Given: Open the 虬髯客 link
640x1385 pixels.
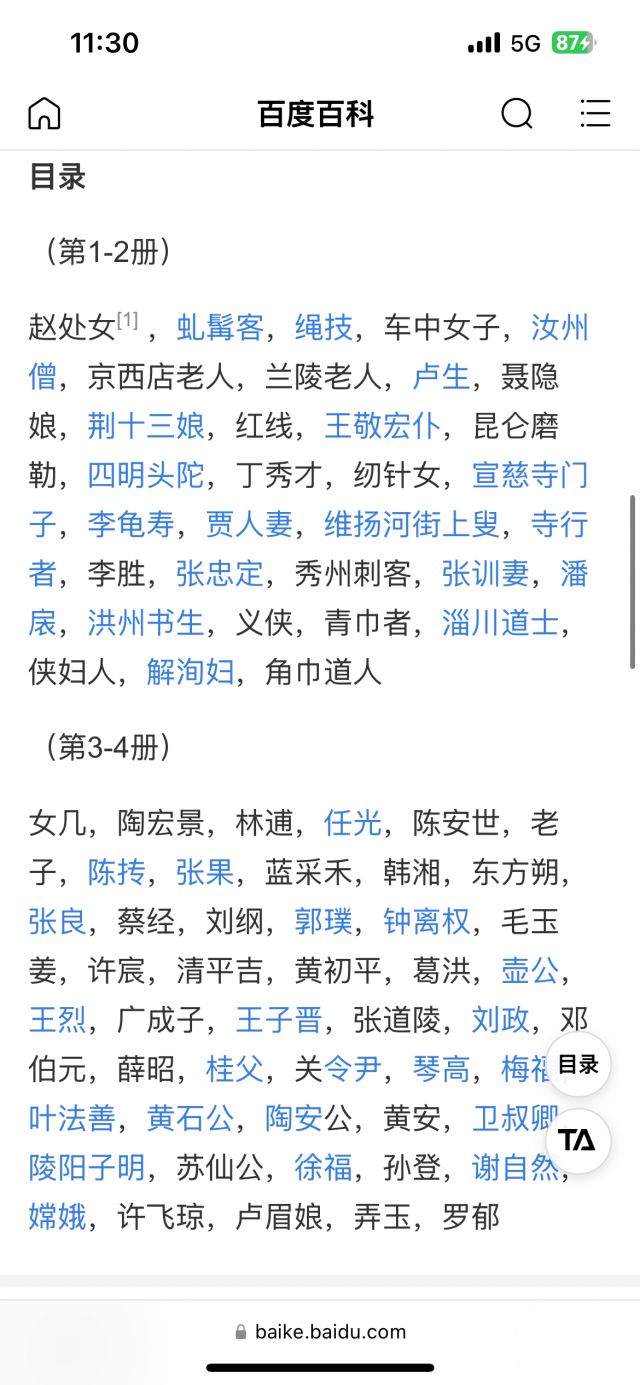Looking at the screenshot, I should [220, 328].
